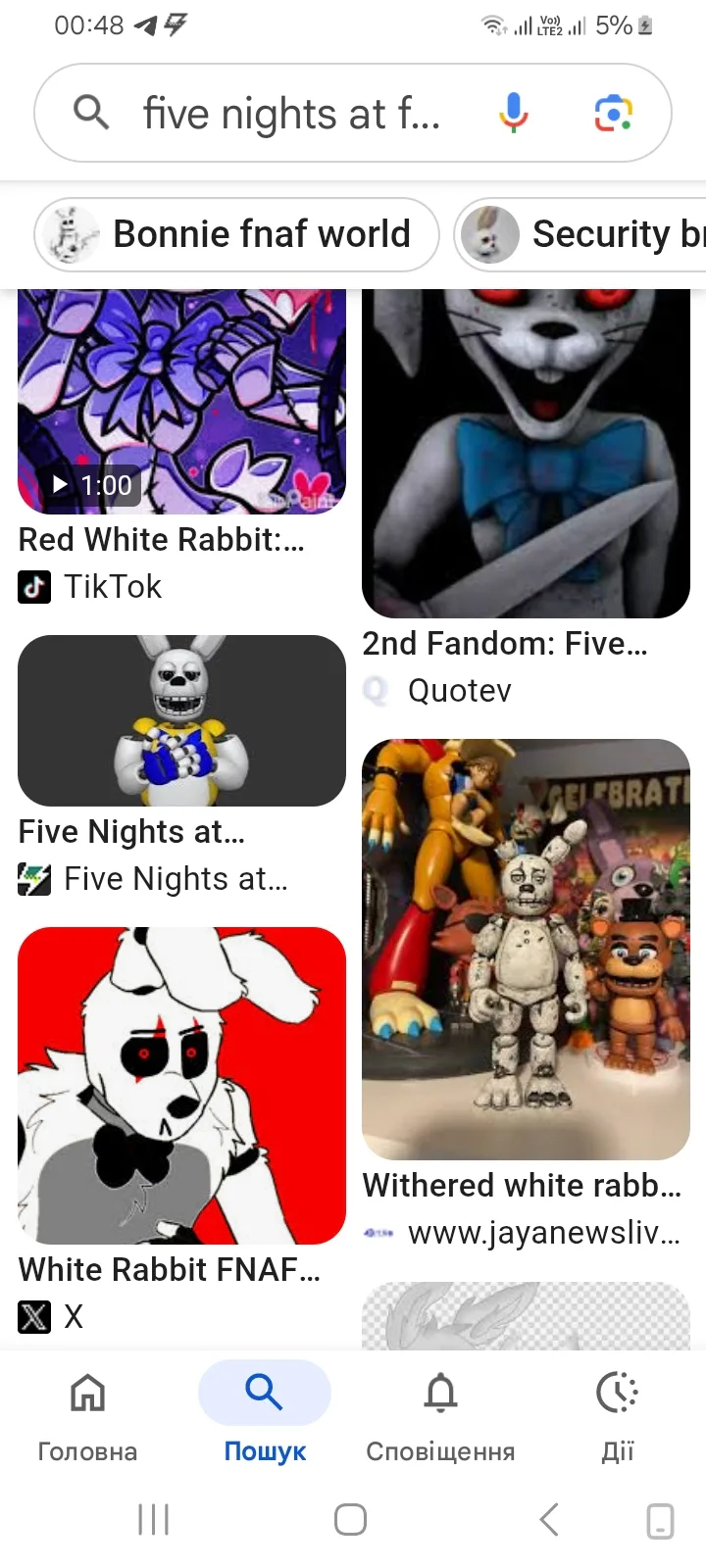Go to the Головна tab

87,1416
